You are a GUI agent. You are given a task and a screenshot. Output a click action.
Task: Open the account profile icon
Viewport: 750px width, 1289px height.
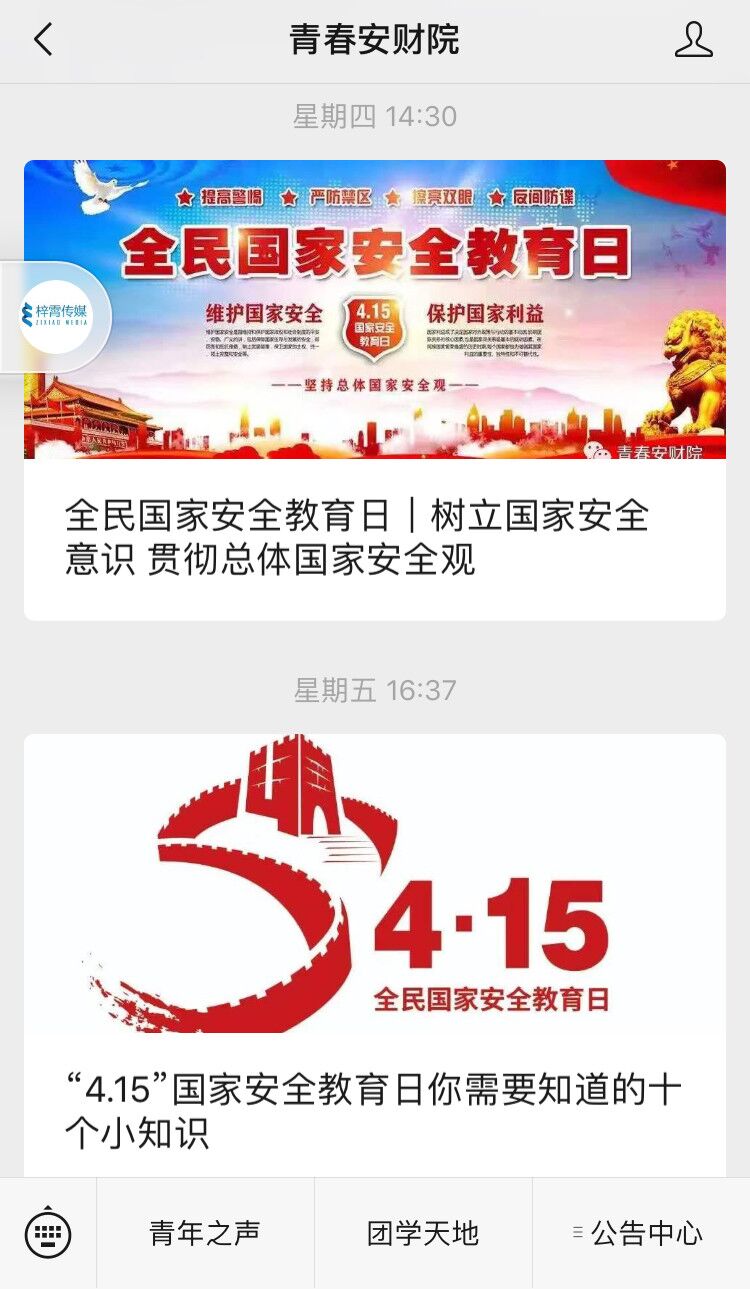[x=693, y=40]
